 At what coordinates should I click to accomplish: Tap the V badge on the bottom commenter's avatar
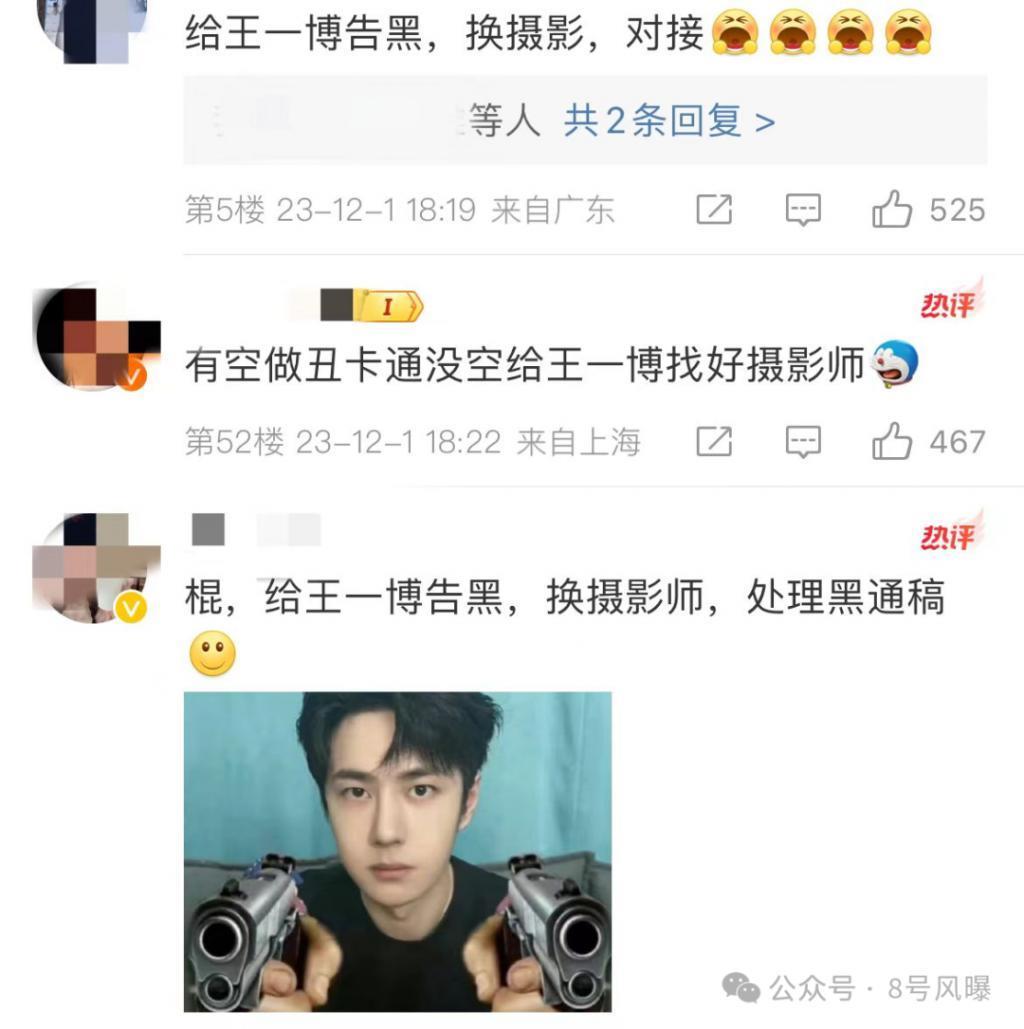pyautogui.click(x=129, y=605)
